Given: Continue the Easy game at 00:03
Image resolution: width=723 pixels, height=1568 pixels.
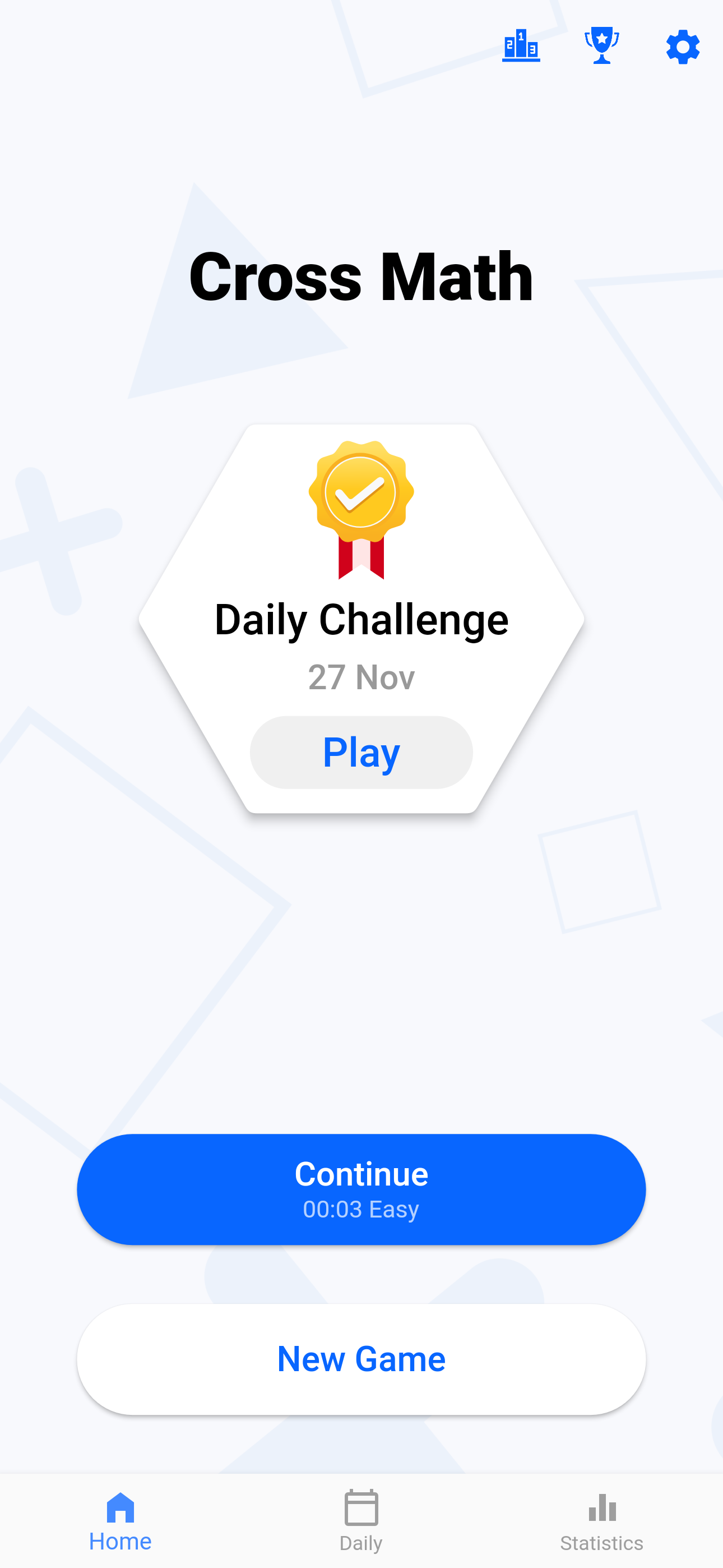Looking at the screenshot, I should [361, 1189].
